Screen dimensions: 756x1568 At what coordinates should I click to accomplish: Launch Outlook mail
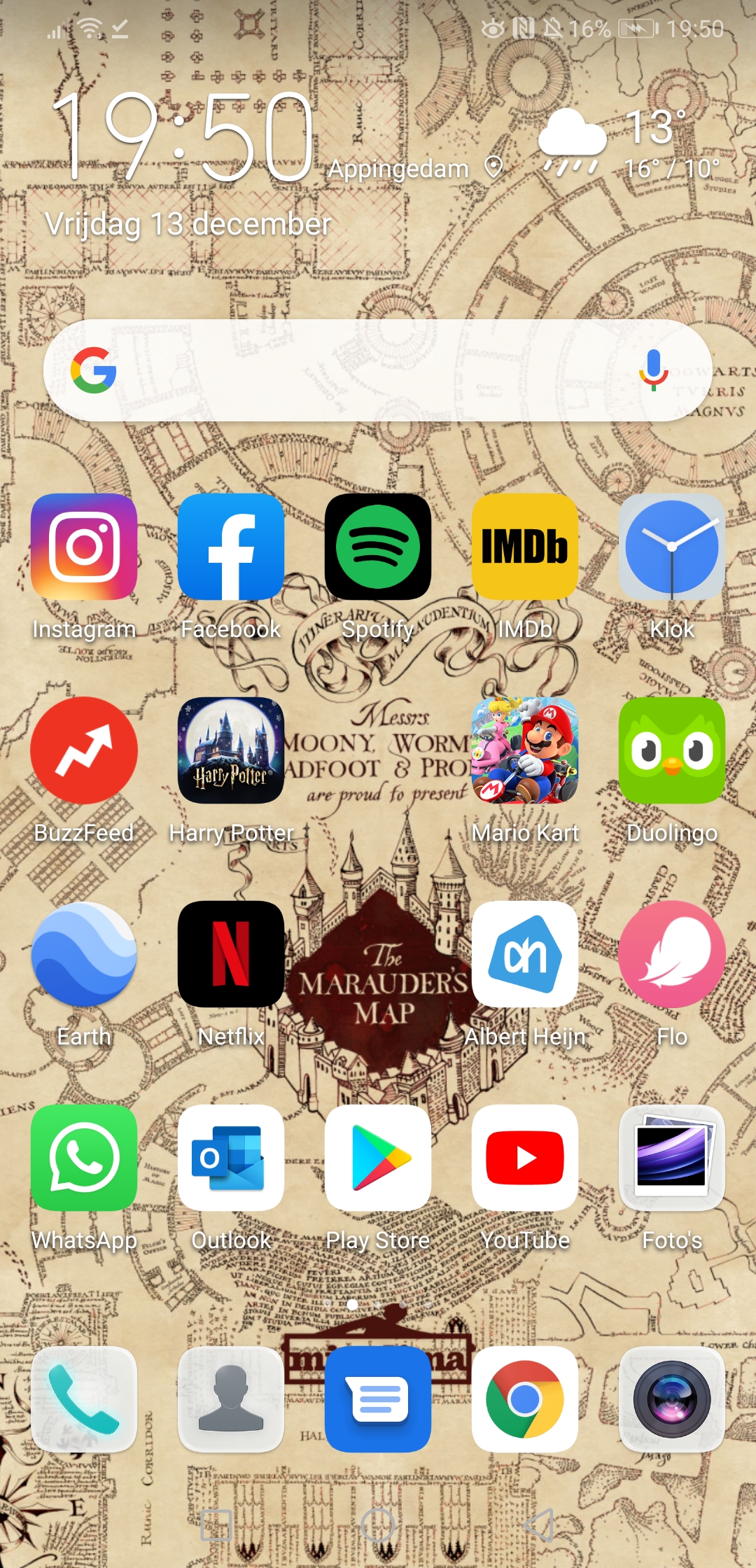[x=231, y=1158]
